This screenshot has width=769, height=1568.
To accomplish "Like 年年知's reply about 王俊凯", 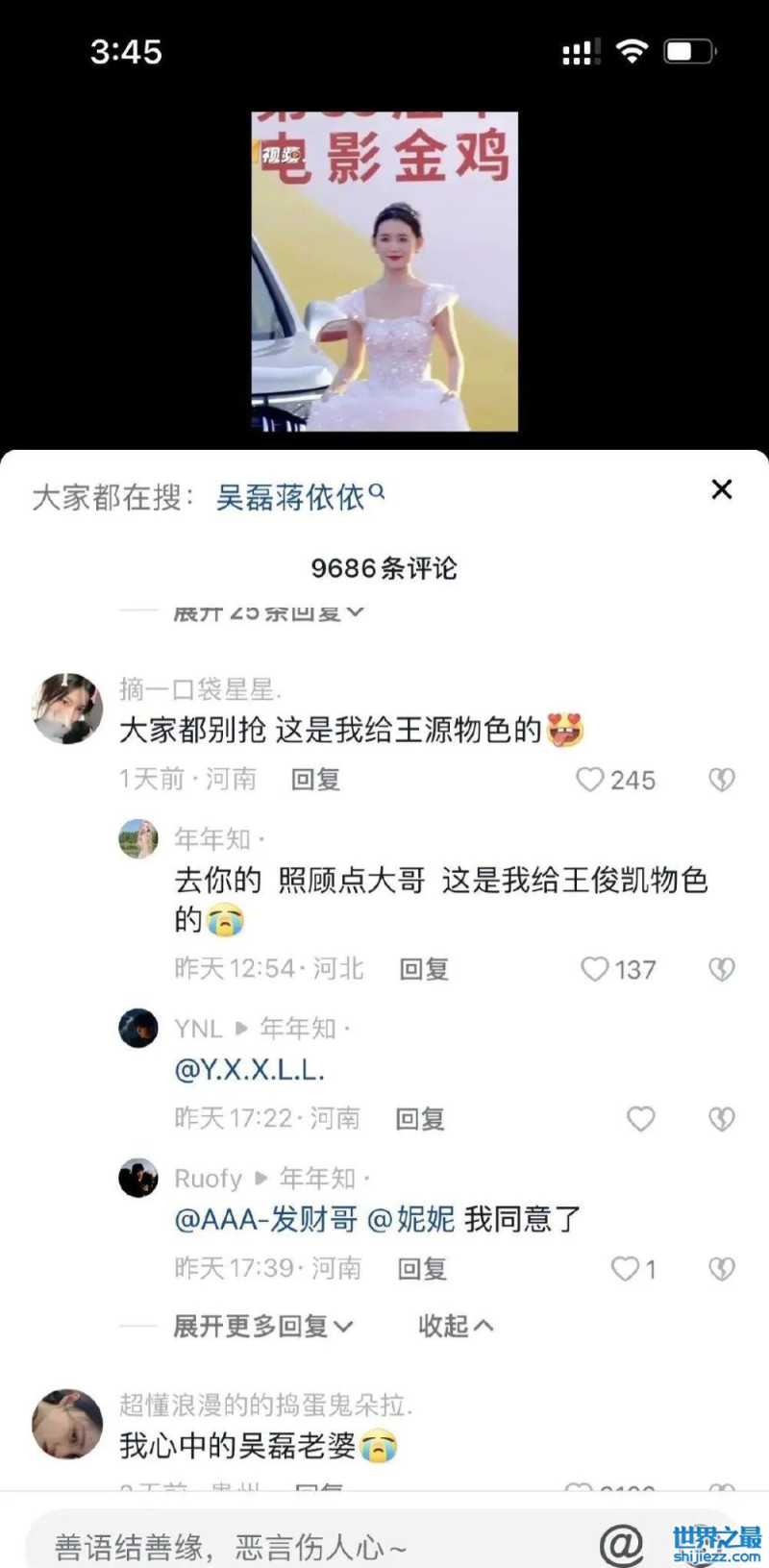I will pos(595,969).
